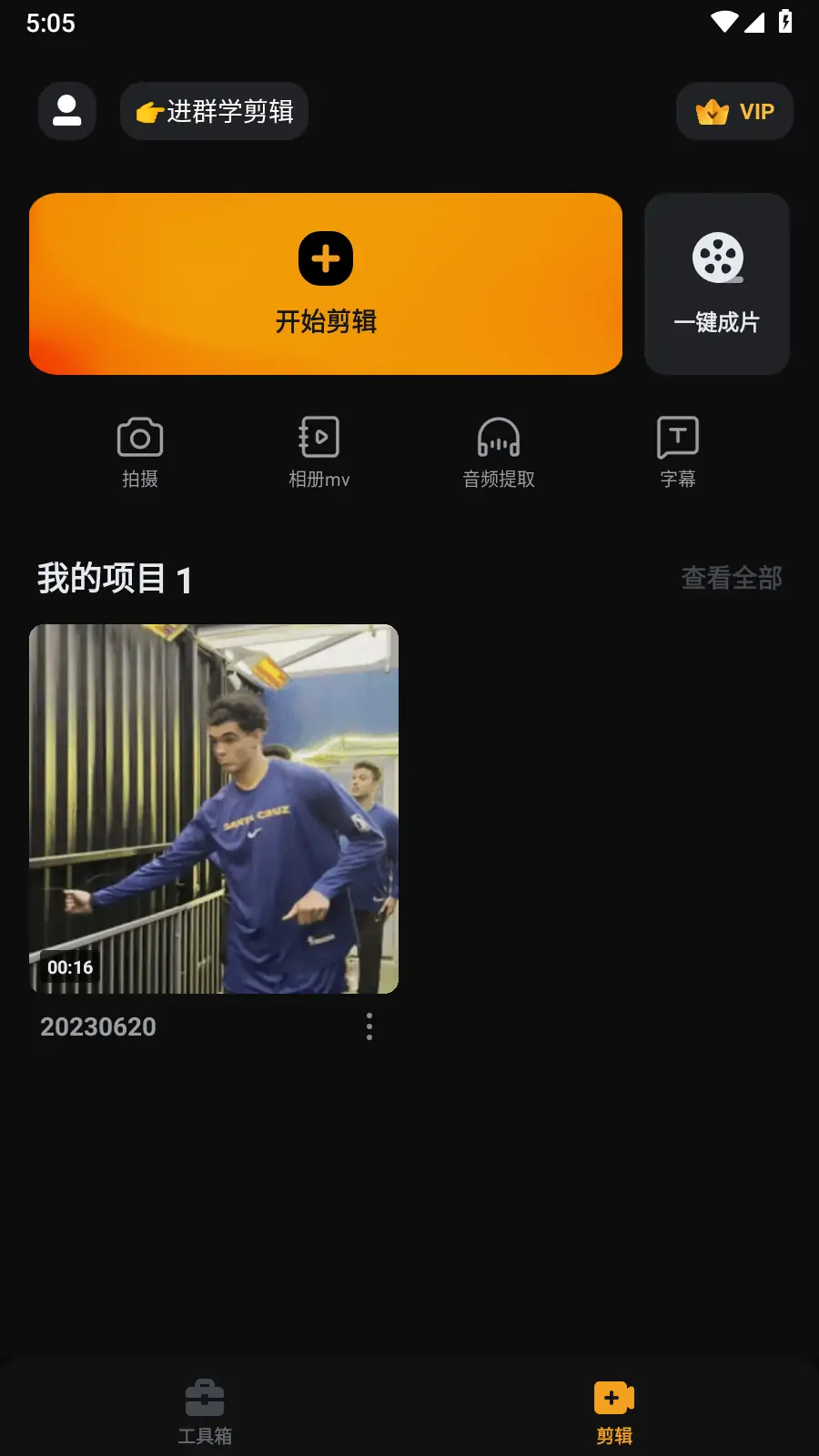
Task: Click the 00:16 duration label on thumbnail
Action: (70, 967)
